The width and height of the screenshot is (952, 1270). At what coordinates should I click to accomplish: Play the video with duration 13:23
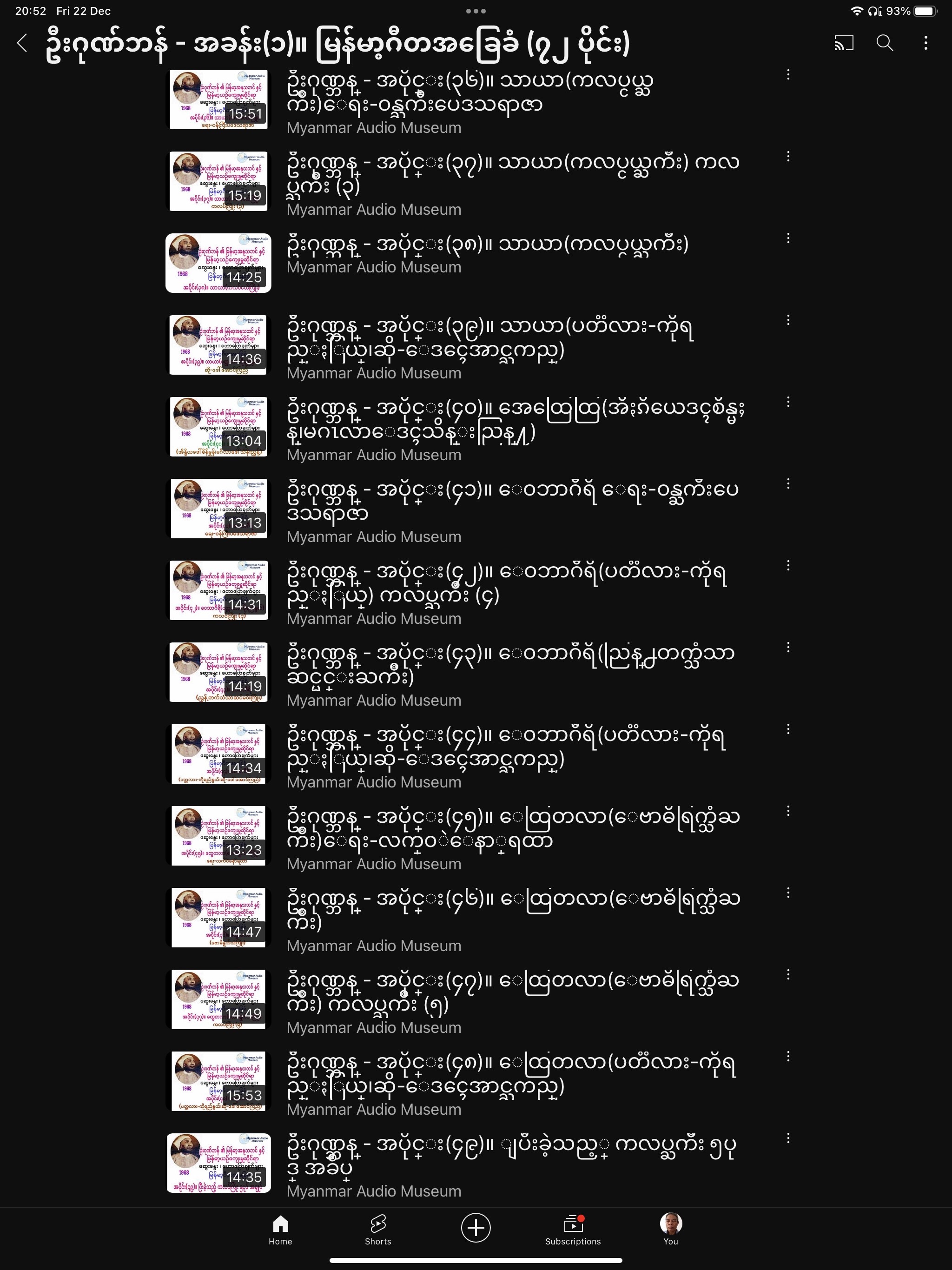218,835
